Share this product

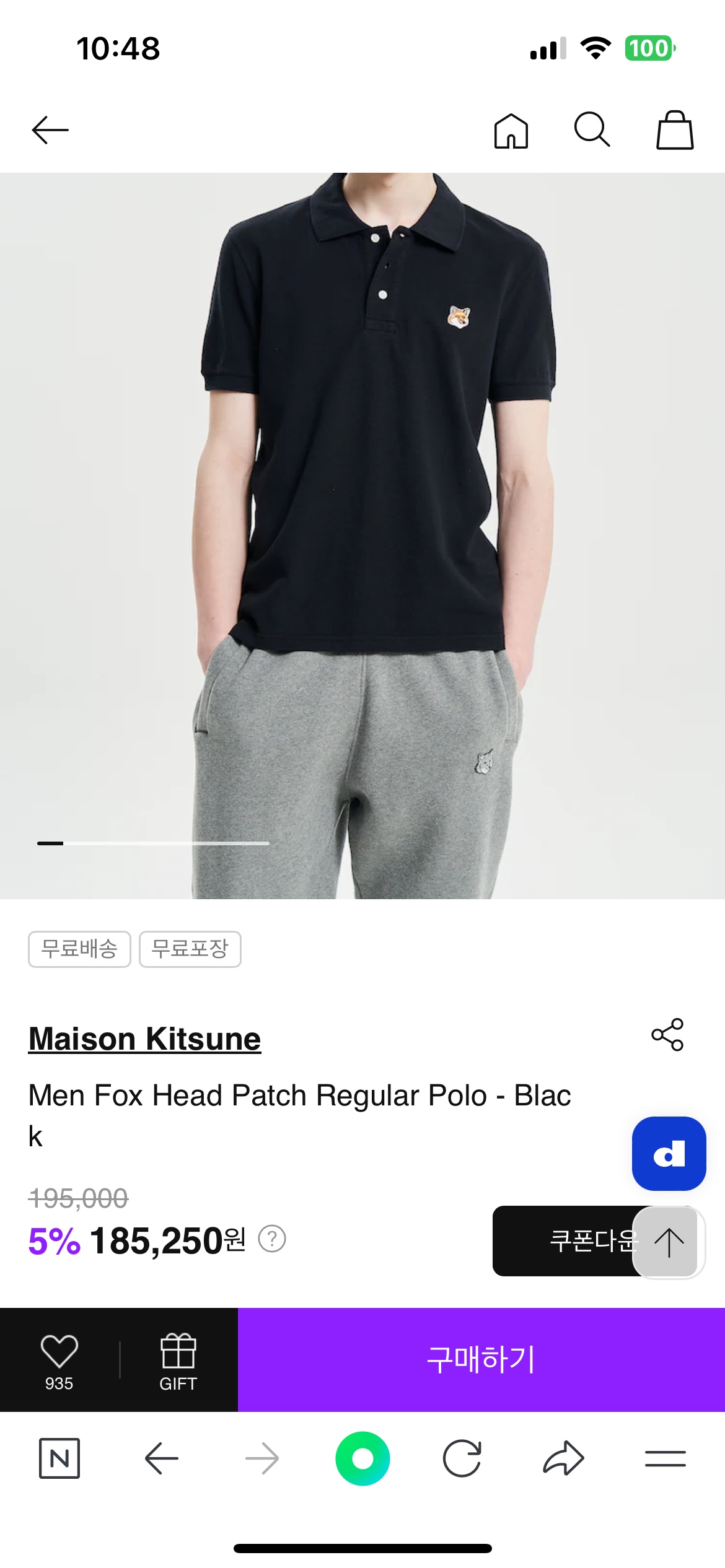(667, 1035)
